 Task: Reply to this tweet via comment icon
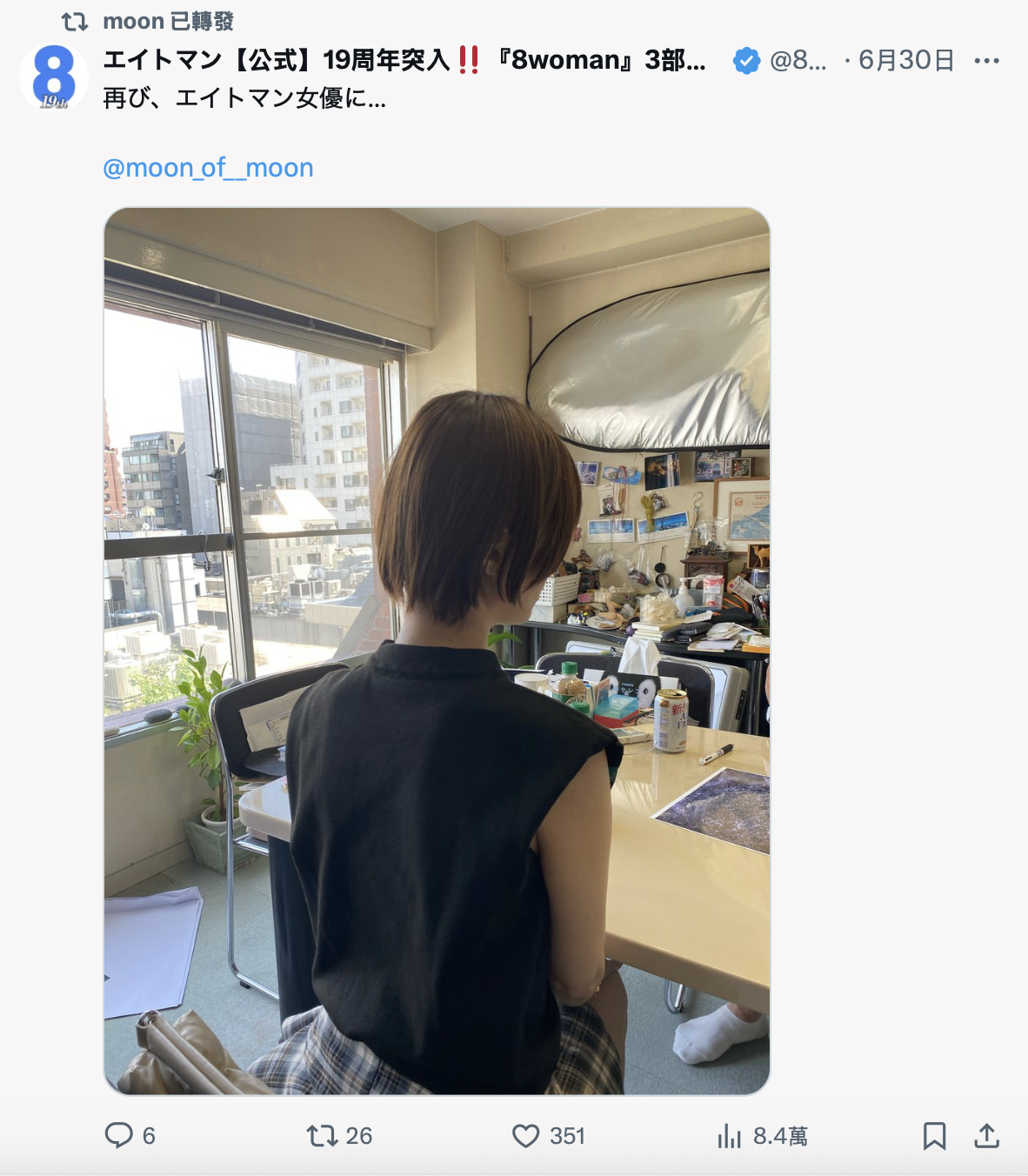pos(119,1135)
